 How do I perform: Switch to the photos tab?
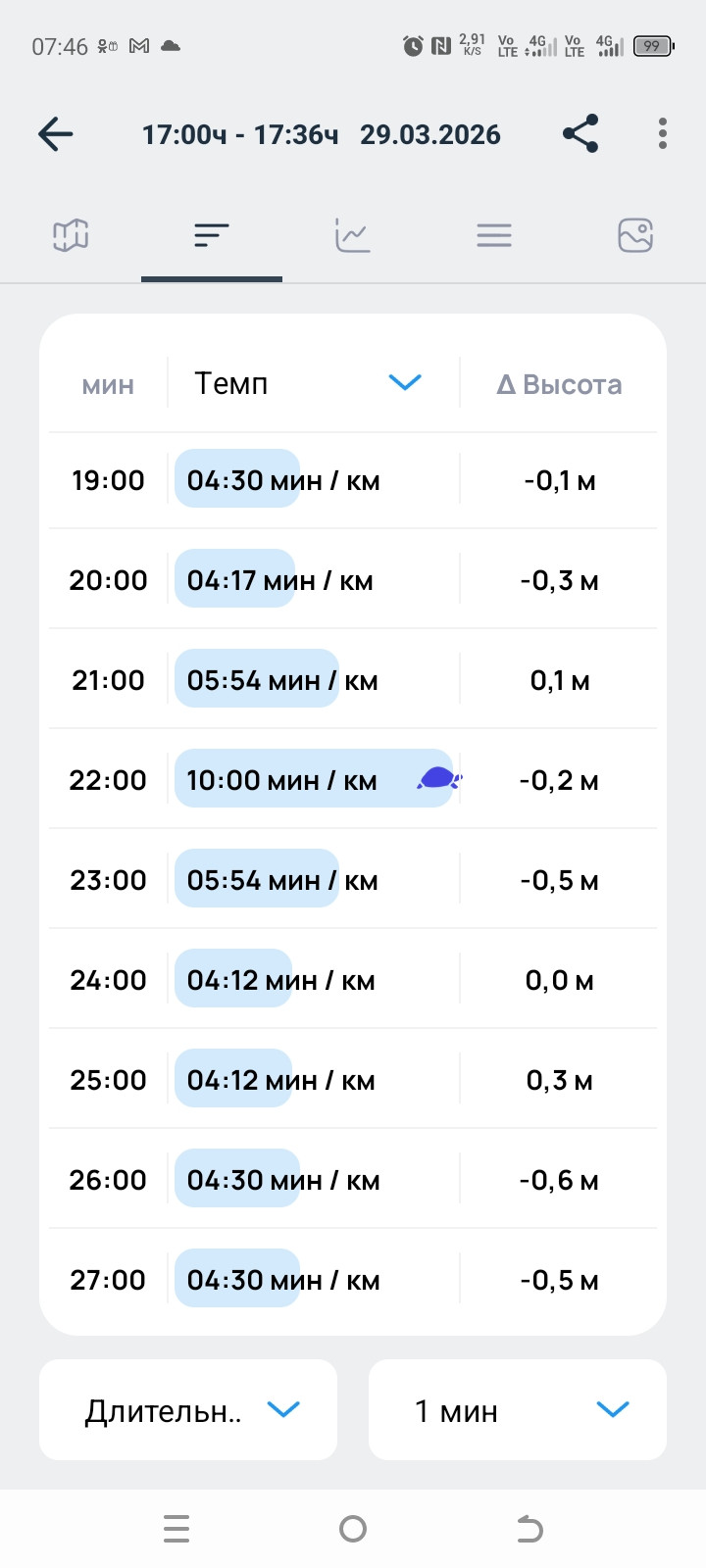click(635, 235)
